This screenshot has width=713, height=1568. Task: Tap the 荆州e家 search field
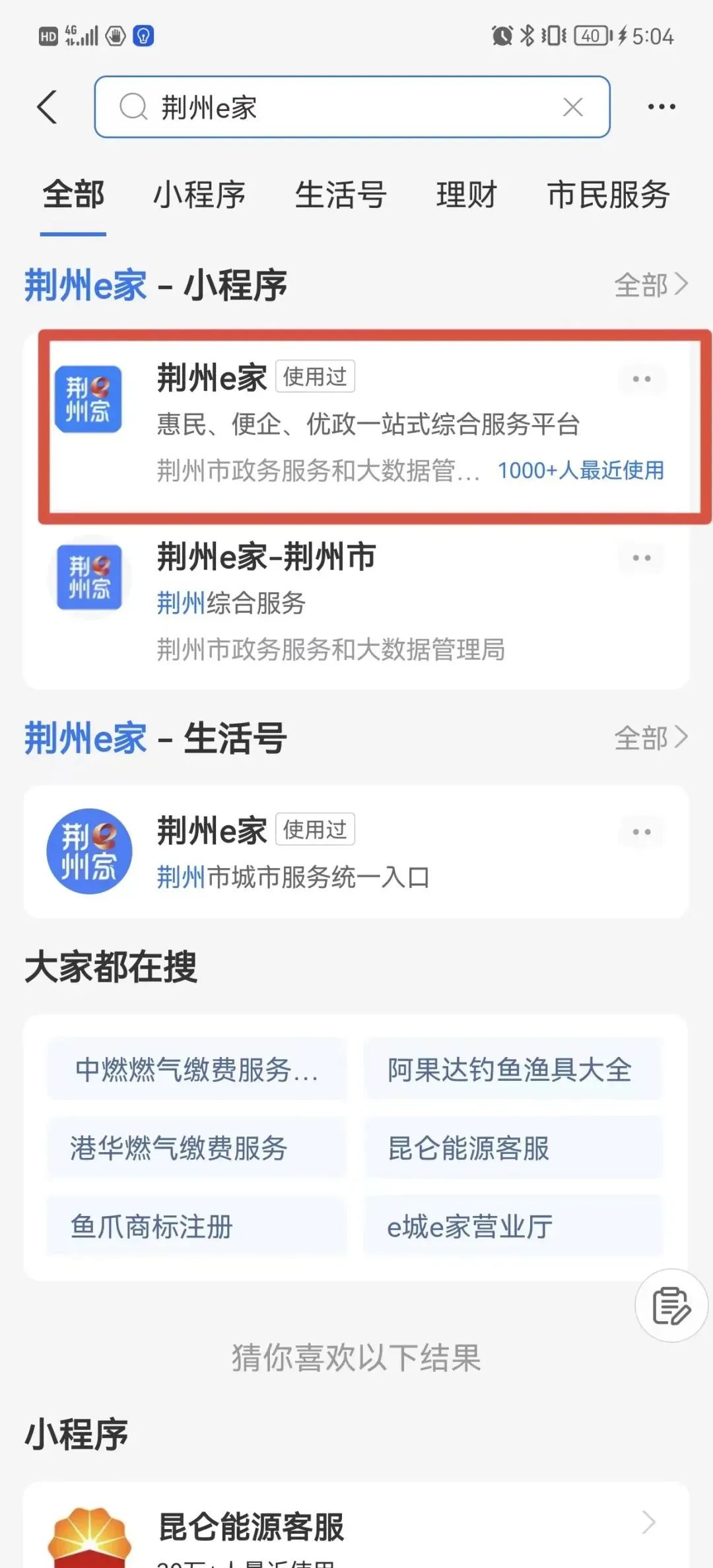[343, 107]
